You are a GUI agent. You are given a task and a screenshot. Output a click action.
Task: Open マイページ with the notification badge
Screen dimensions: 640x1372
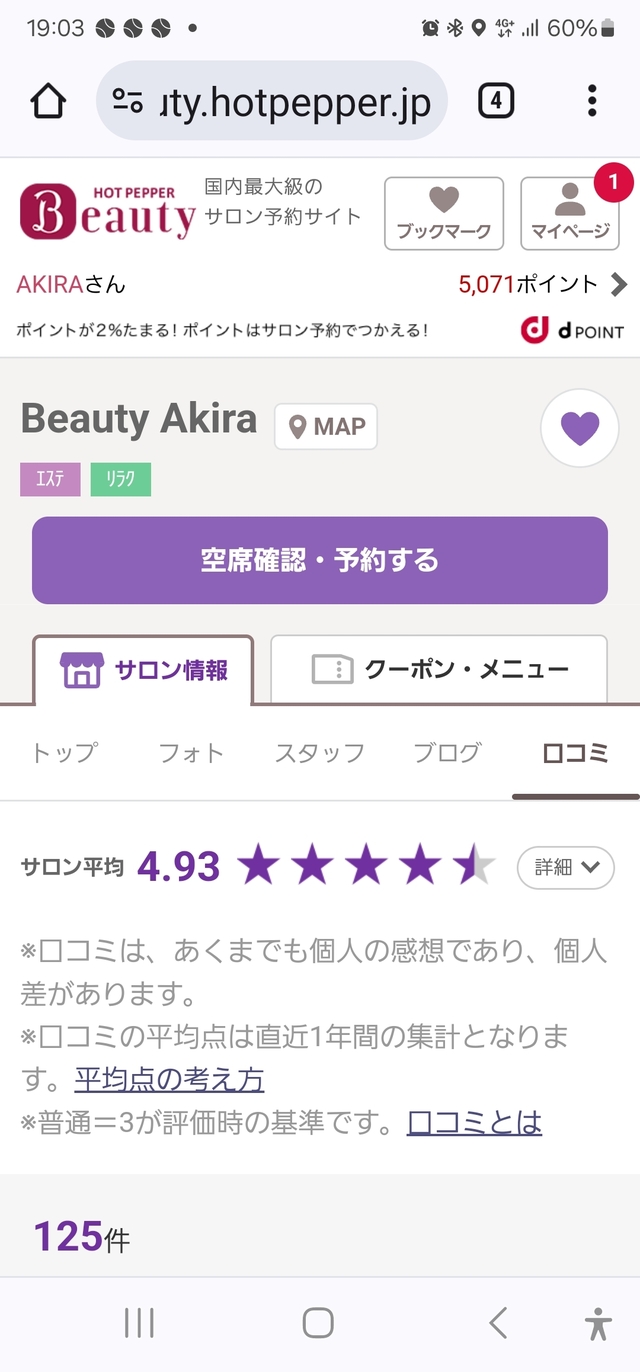pyautogui.click(x=570, y=213)
